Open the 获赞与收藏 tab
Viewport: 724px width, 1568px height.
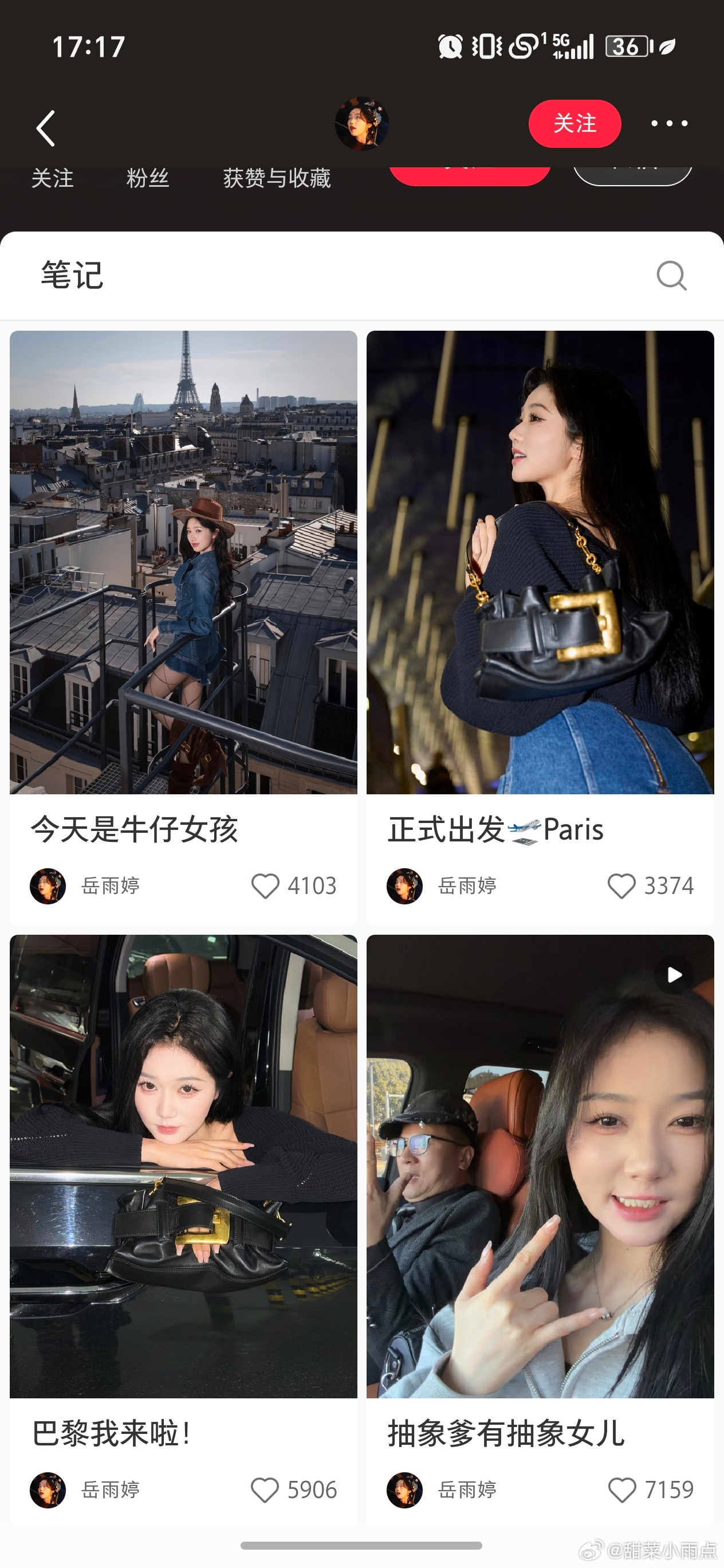point(277,178)
